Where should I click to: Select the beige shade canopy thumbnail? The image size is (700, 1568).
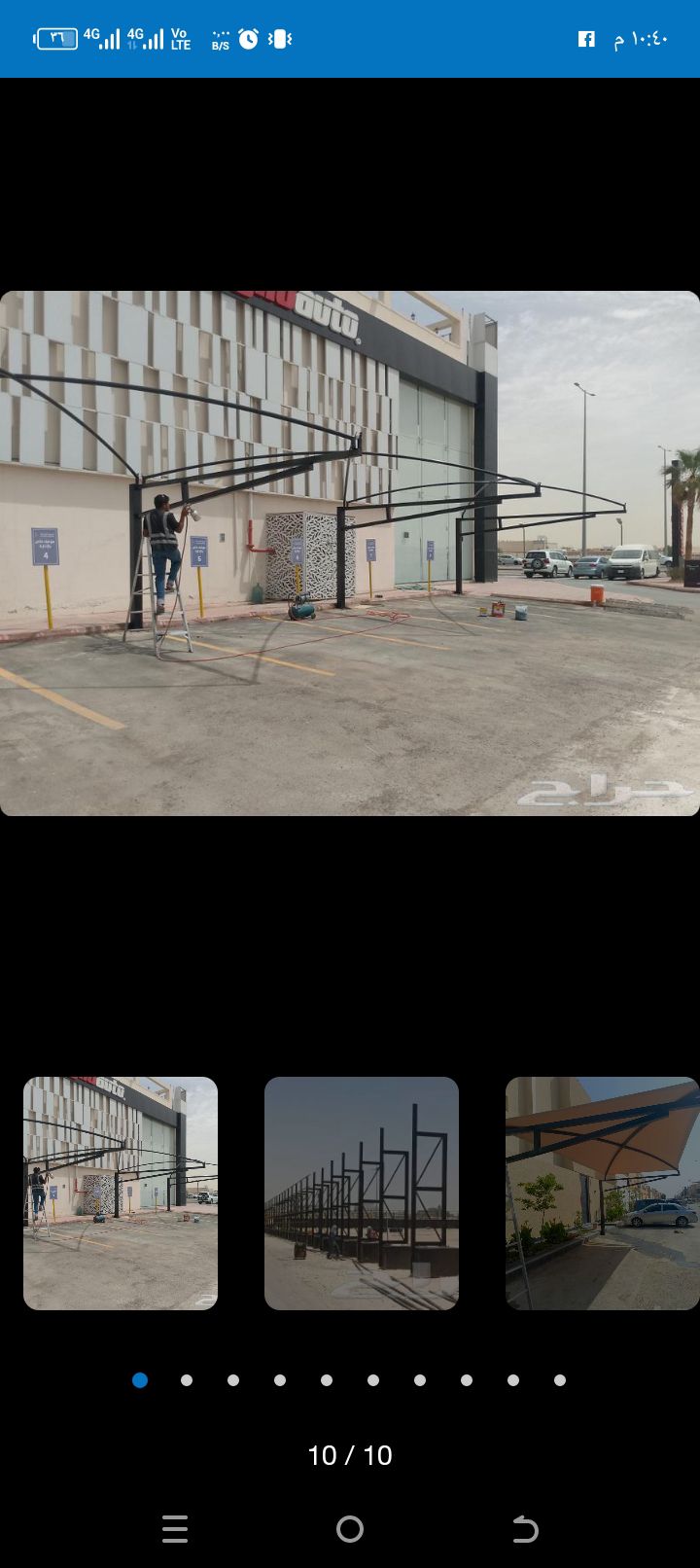click(x=602, y=1193)
